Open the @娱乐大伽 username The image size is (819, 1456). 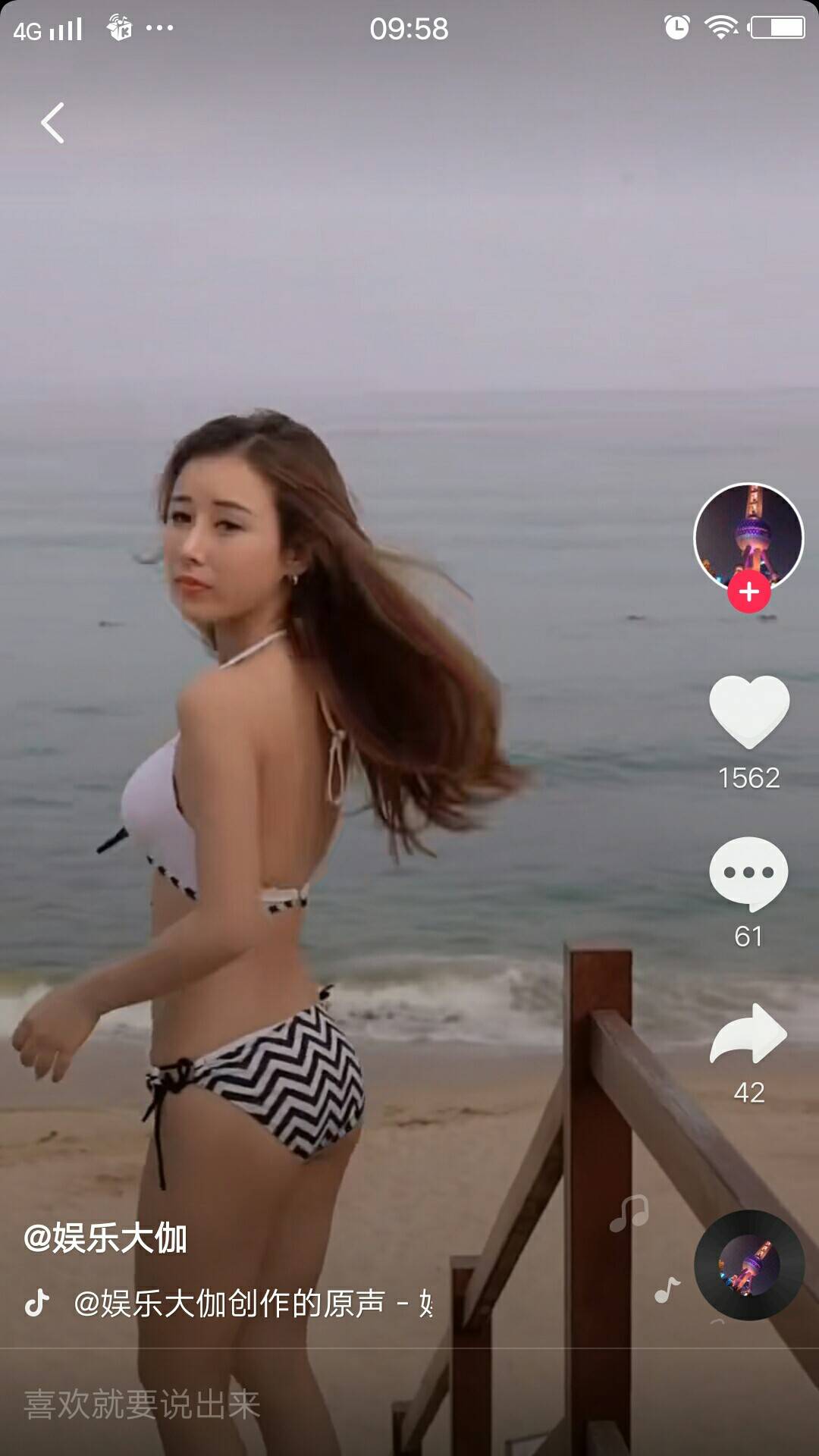[105, 1239]
